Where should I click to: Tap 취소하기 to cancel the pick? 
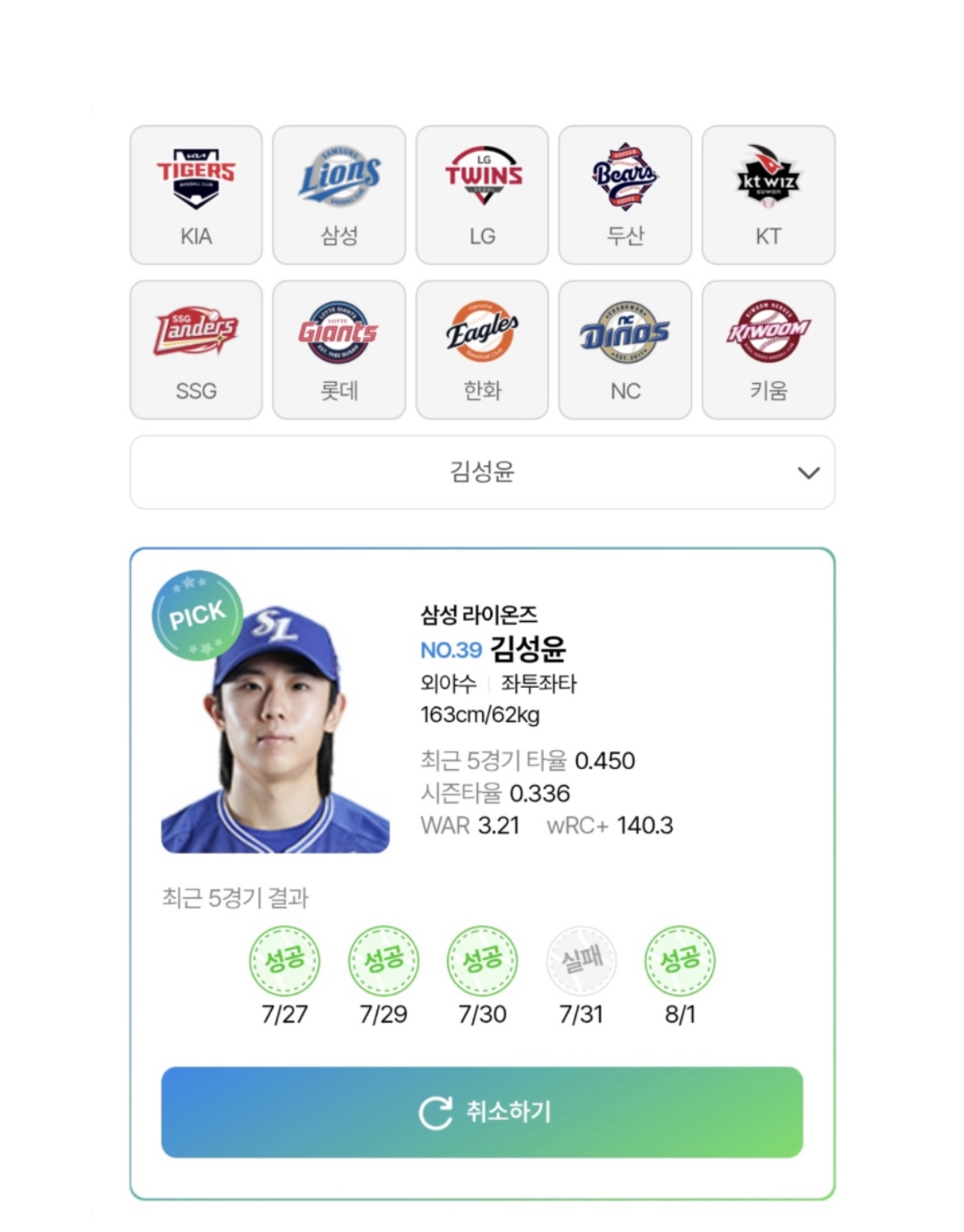(x=482, y=1112)
